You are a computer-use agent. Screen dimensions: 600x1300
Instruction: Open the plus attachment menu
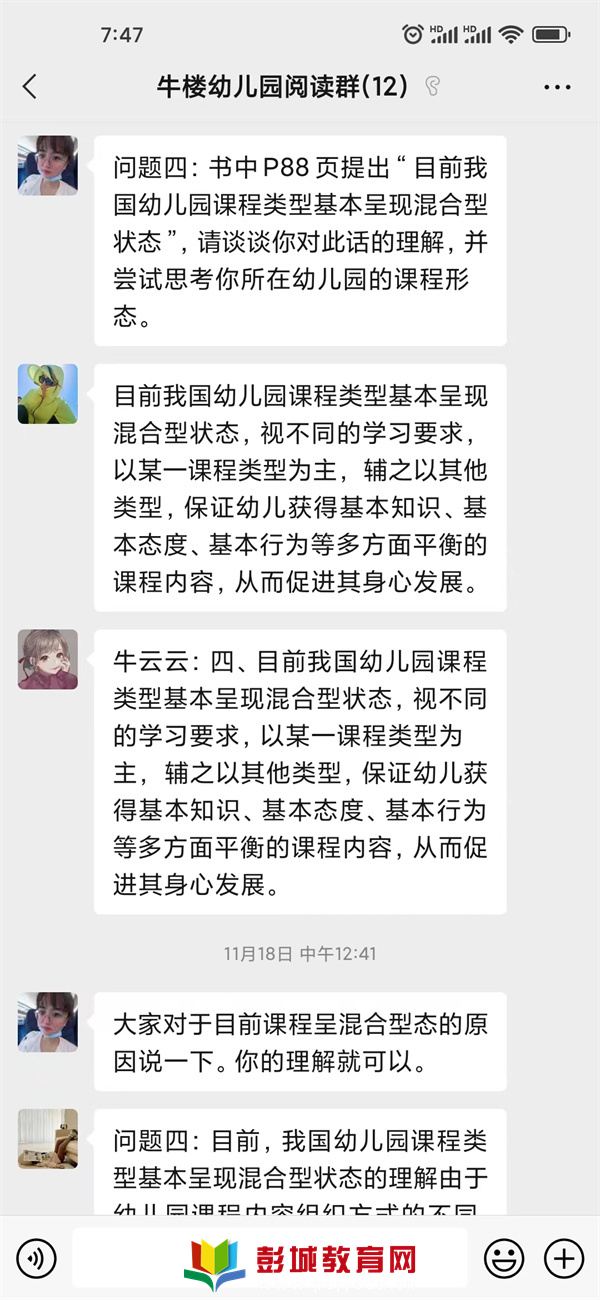563,1257
